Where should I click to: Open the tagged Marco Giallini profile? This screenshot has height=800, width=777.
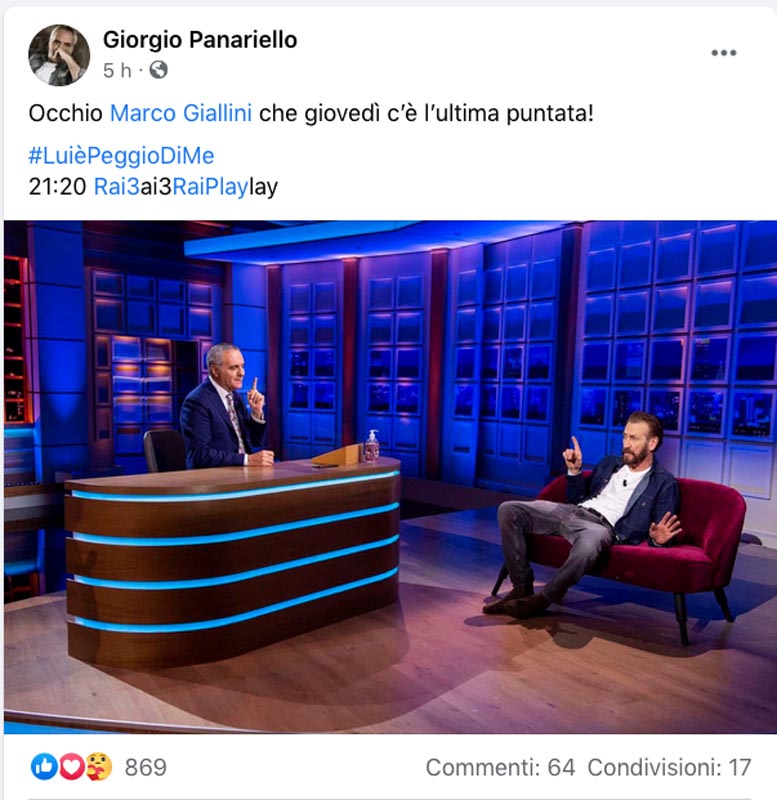click(x=181, y=113)
